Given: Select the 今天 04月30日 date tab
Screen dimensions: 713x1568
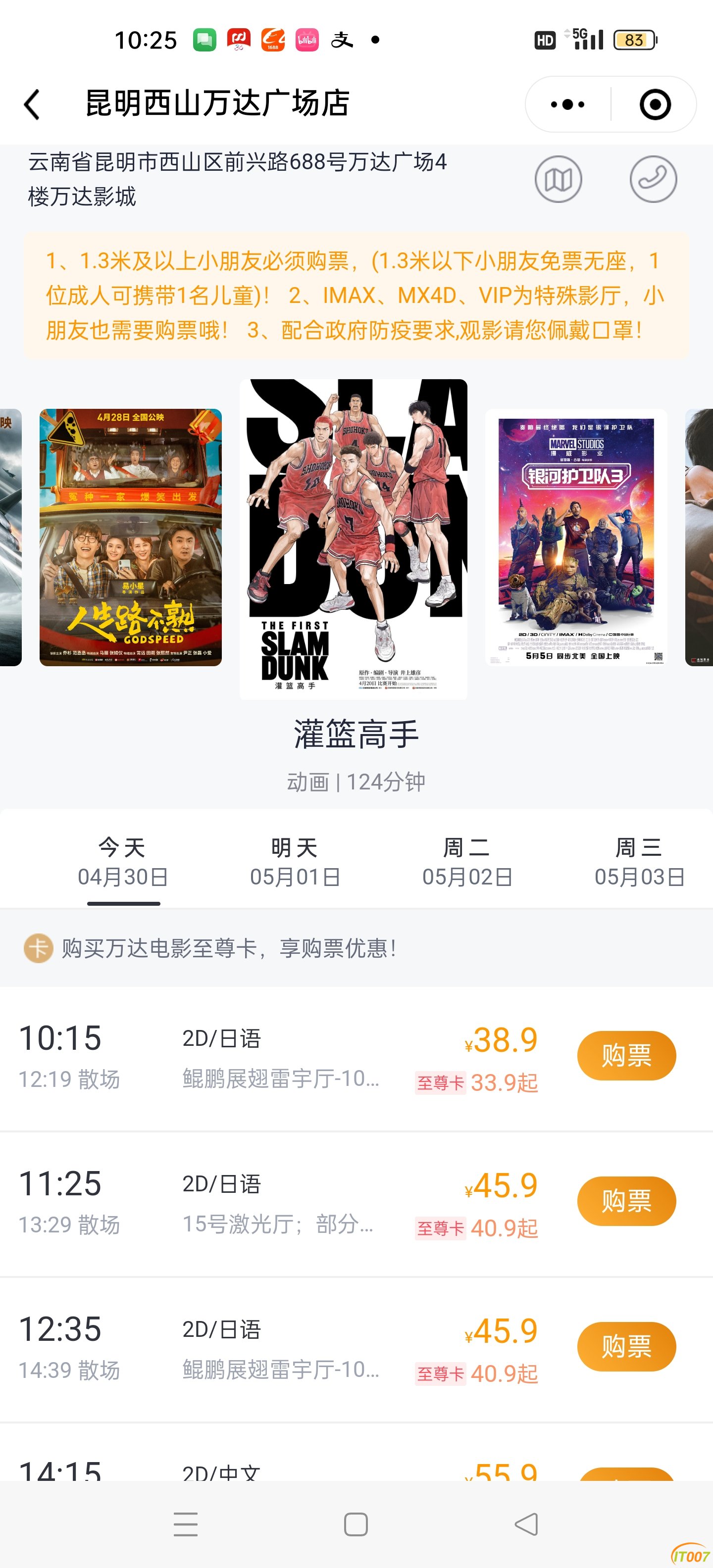Looking at the screenshot, I should point(123,862).
